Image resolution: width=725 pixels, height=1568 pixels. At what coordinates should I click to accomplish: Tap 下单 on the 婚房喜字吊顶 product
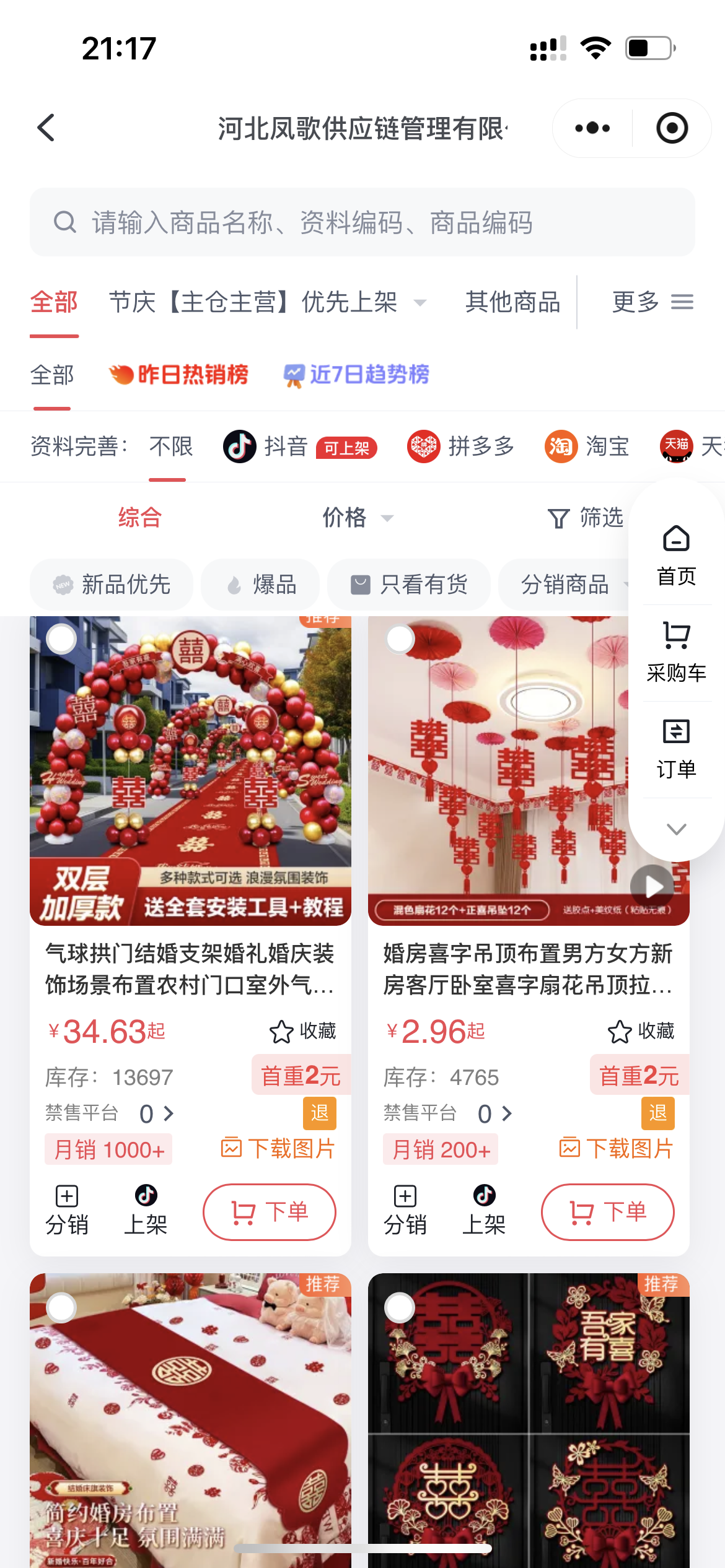607,1212
